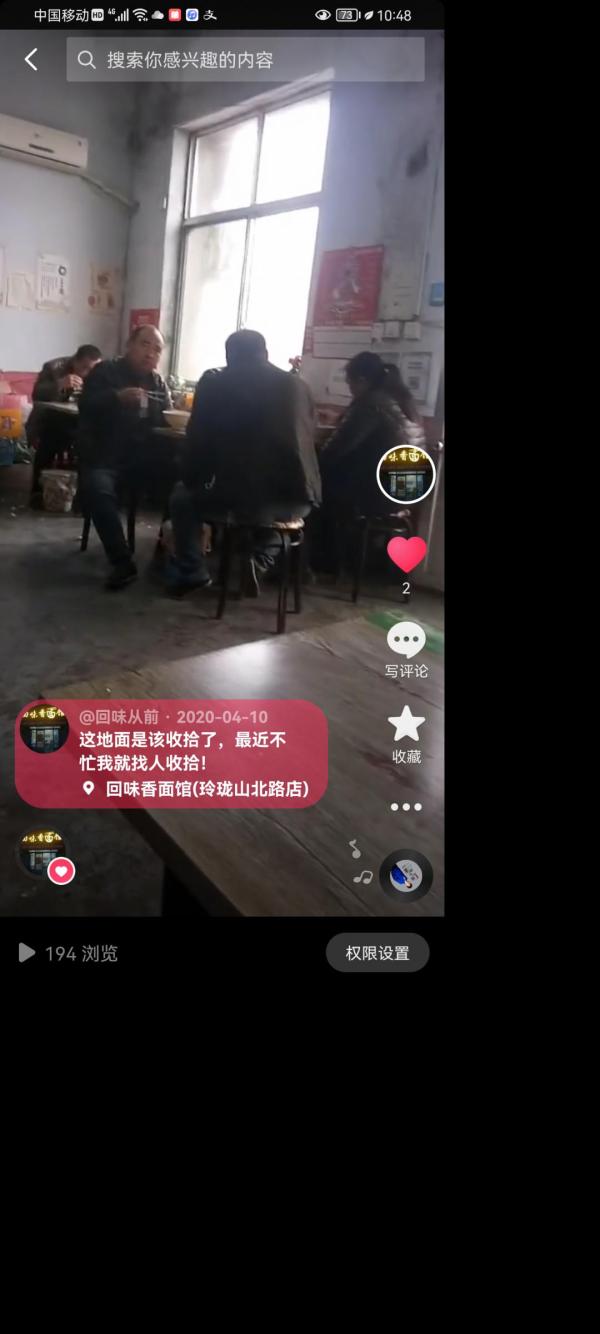600x1334 pixels.
Task: Open the three-dot more options menu
Action: click(406, 807)
